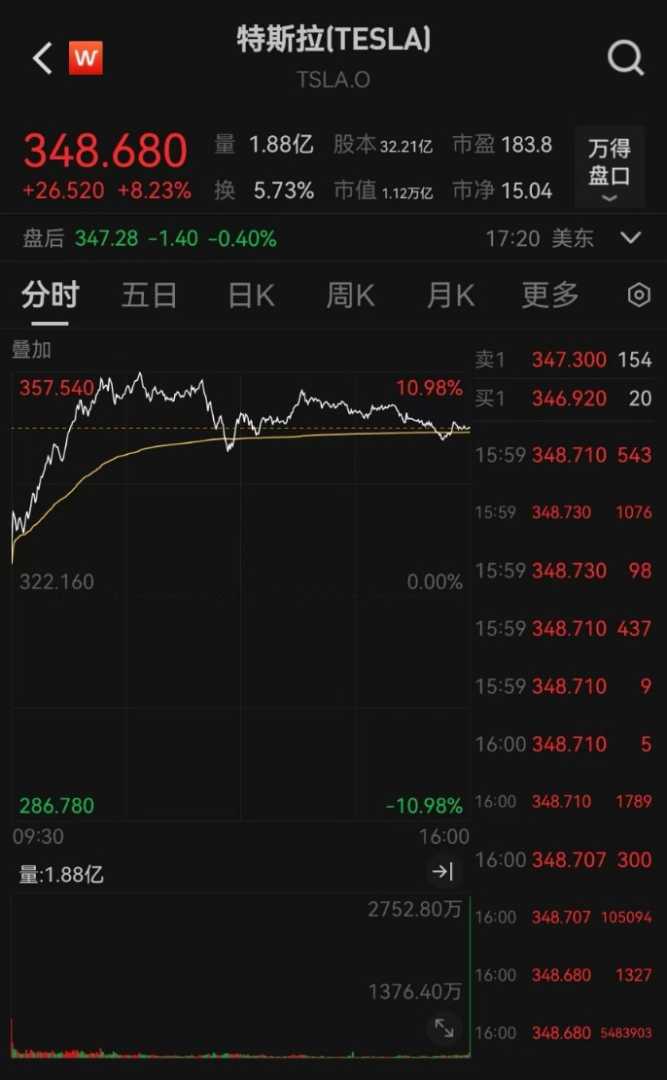Expand the 万得盘口 dropdown

609,167
